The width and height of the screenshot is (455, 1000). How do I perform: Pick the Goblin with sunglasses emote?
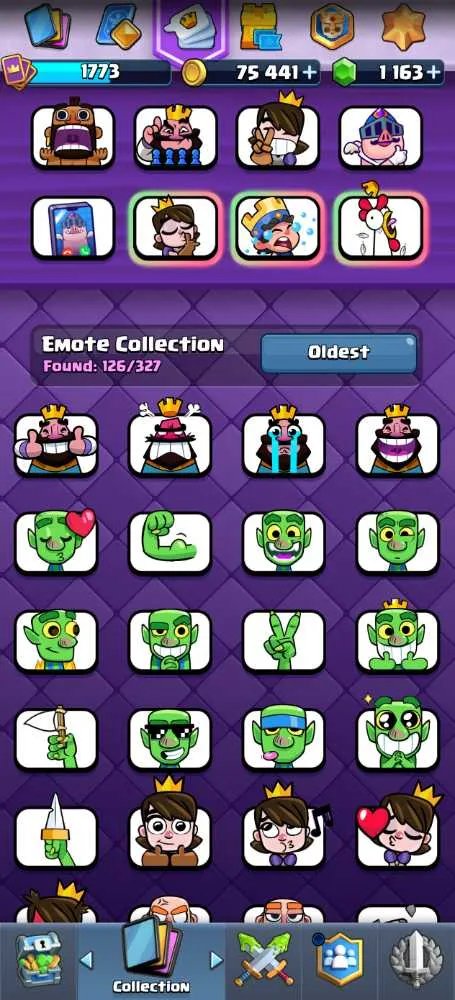click(x=170, y=739)
